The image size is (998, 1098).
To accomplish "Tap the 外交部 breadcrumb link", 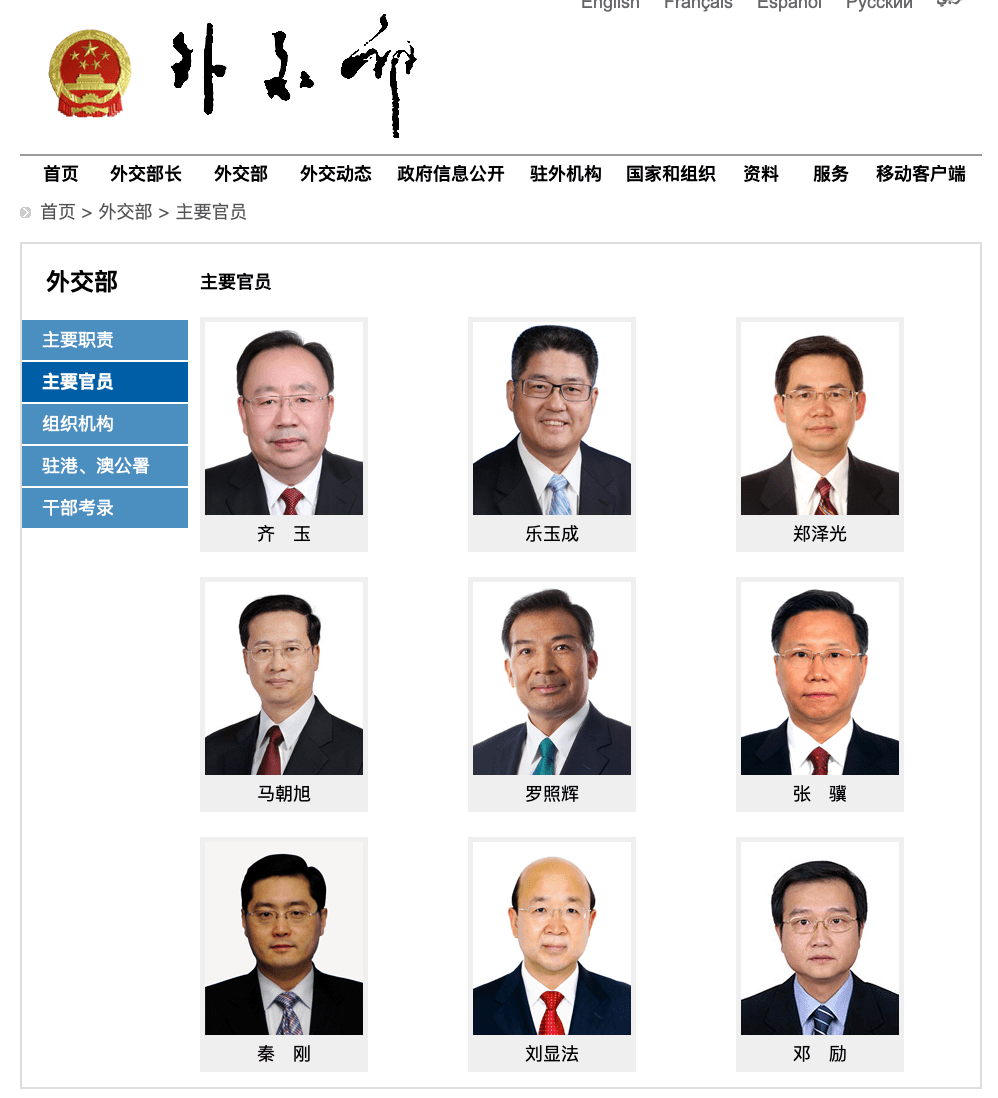I will (125, 212).
